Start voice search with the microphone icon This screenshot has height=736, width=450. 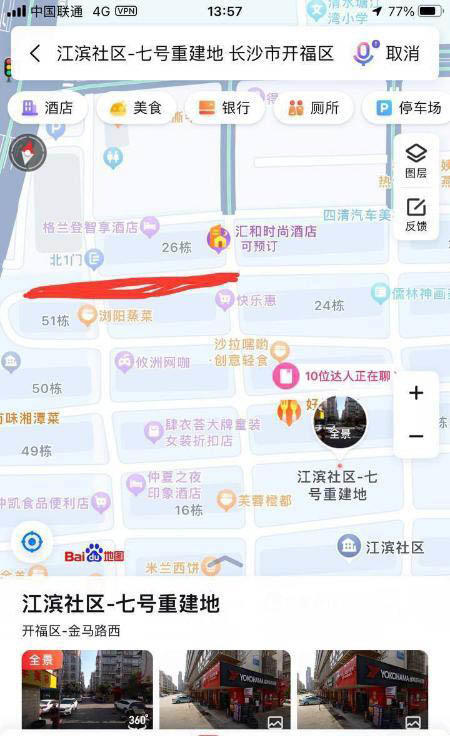365,53
